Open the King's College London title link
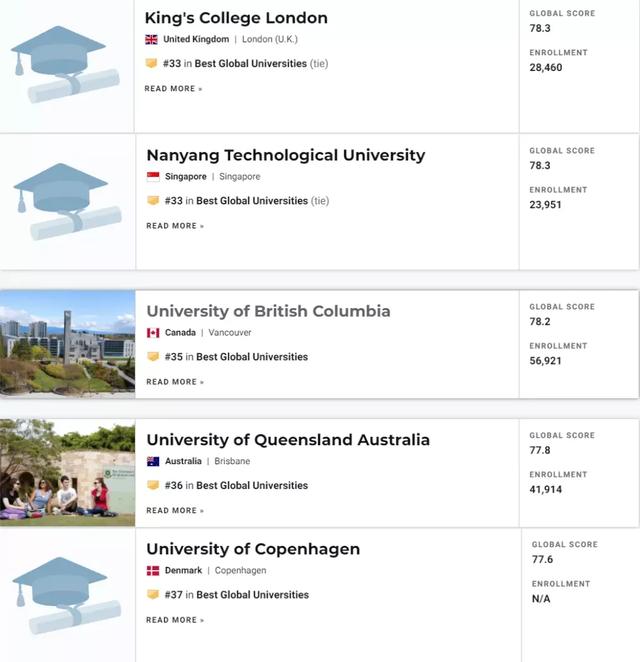Screen dimensions: 640x662 tap(236, 18)
